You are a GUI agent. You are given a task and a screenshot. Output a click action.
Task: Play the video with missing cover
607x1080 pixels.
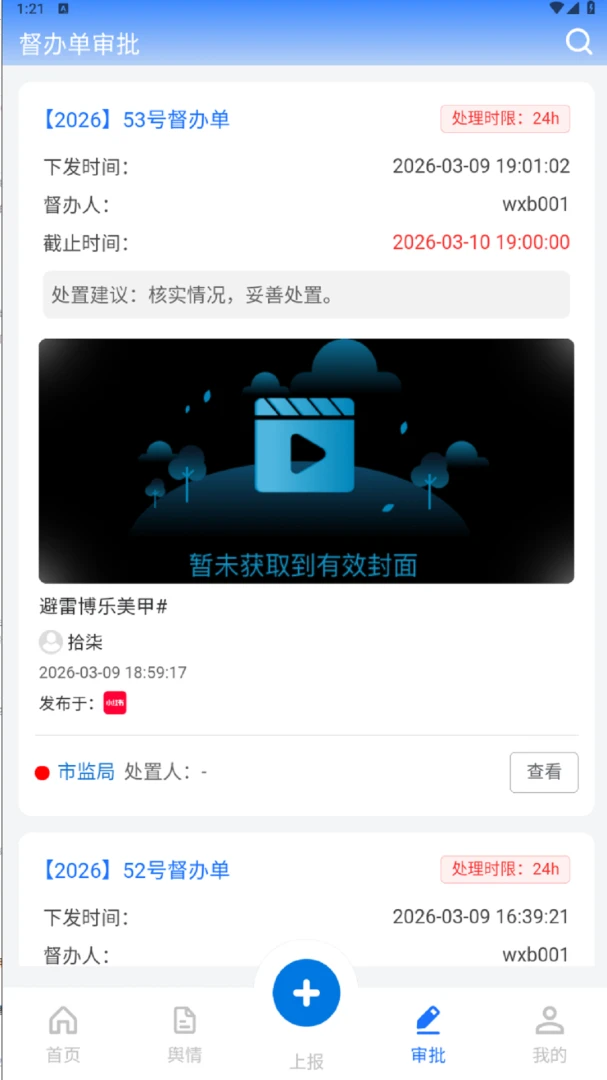coord(306,461)
